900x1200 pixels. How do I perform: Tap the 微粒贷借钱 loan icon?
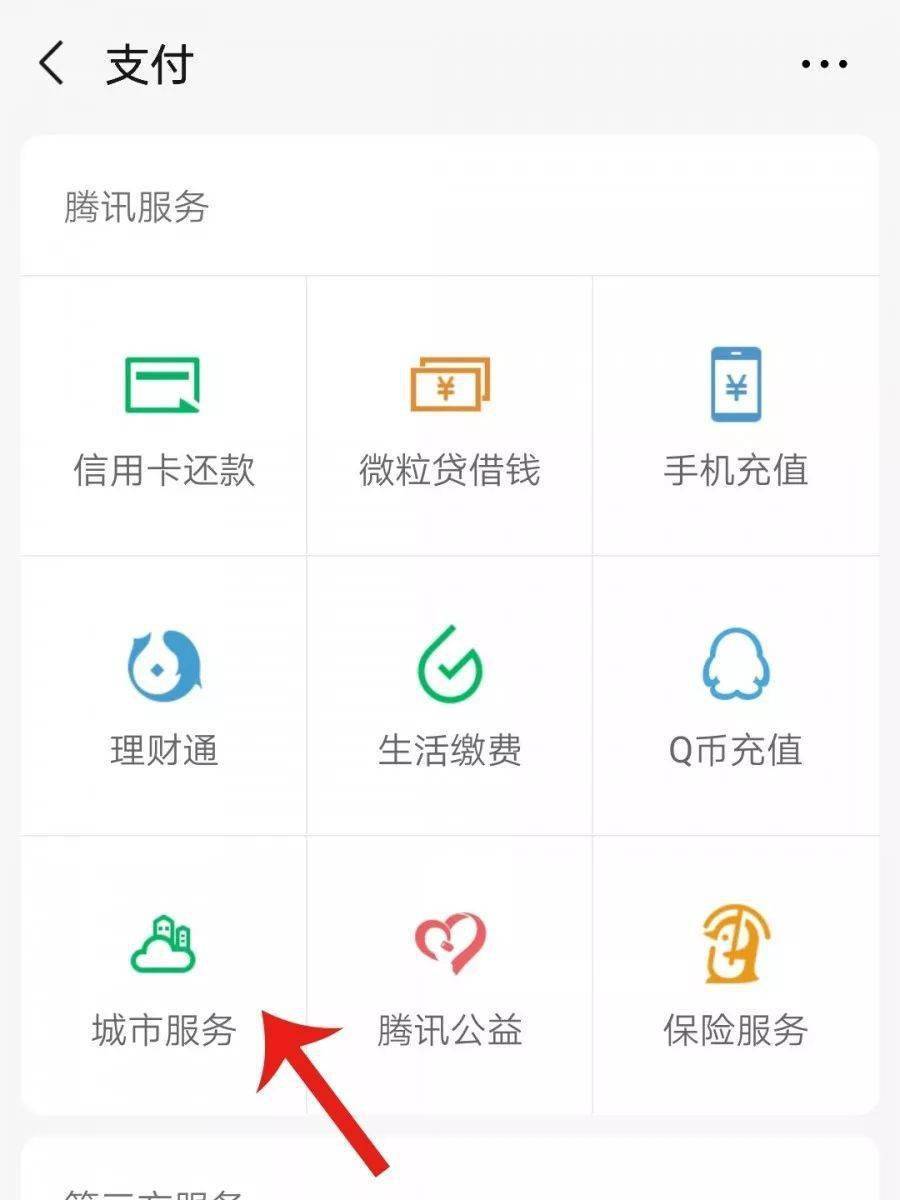(x=450, y=385)
